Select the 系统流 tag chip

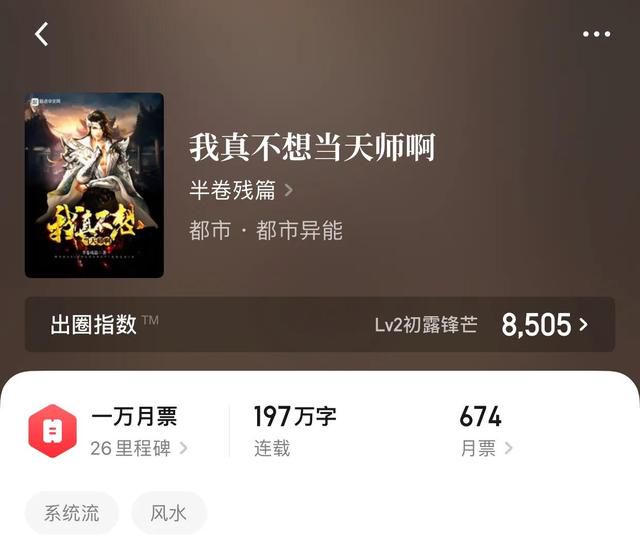72,514
